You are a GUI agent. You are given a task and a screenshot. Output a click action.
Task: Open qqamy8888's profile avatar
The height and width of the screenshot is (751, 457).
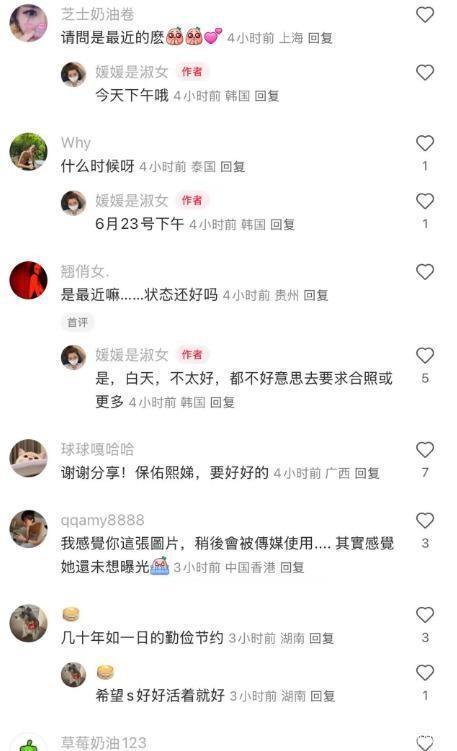[28, 529]
